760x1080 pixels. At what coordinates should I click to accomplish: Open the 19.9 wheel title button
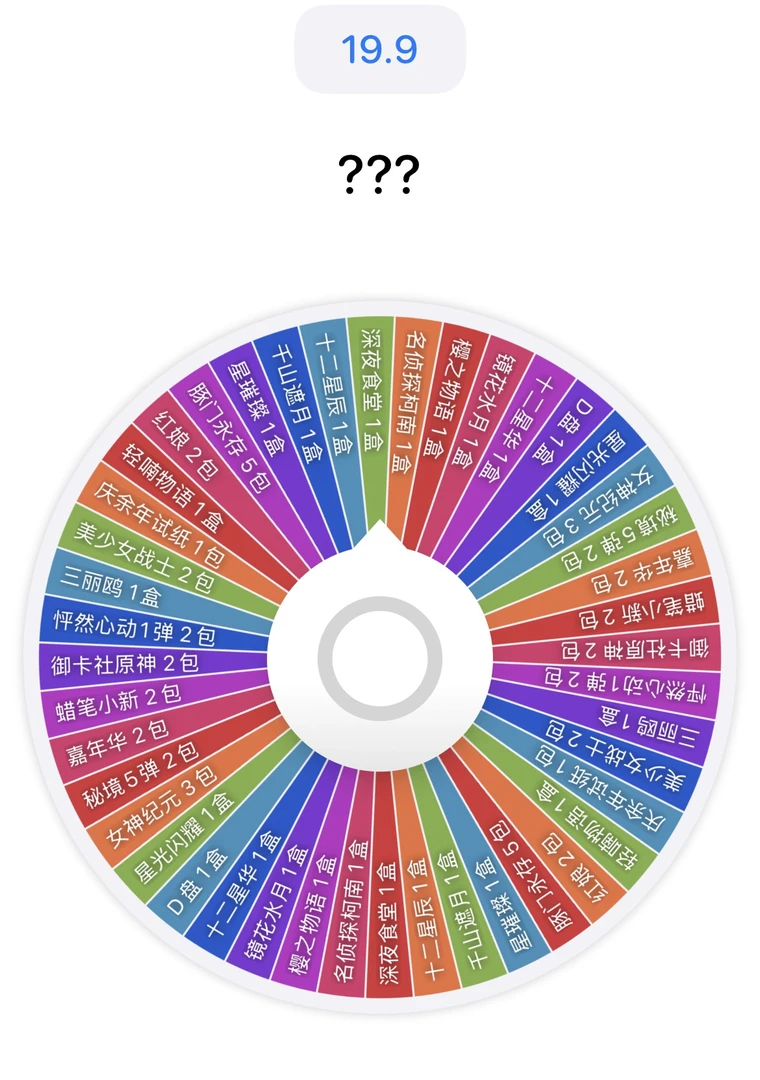[379, 49]
